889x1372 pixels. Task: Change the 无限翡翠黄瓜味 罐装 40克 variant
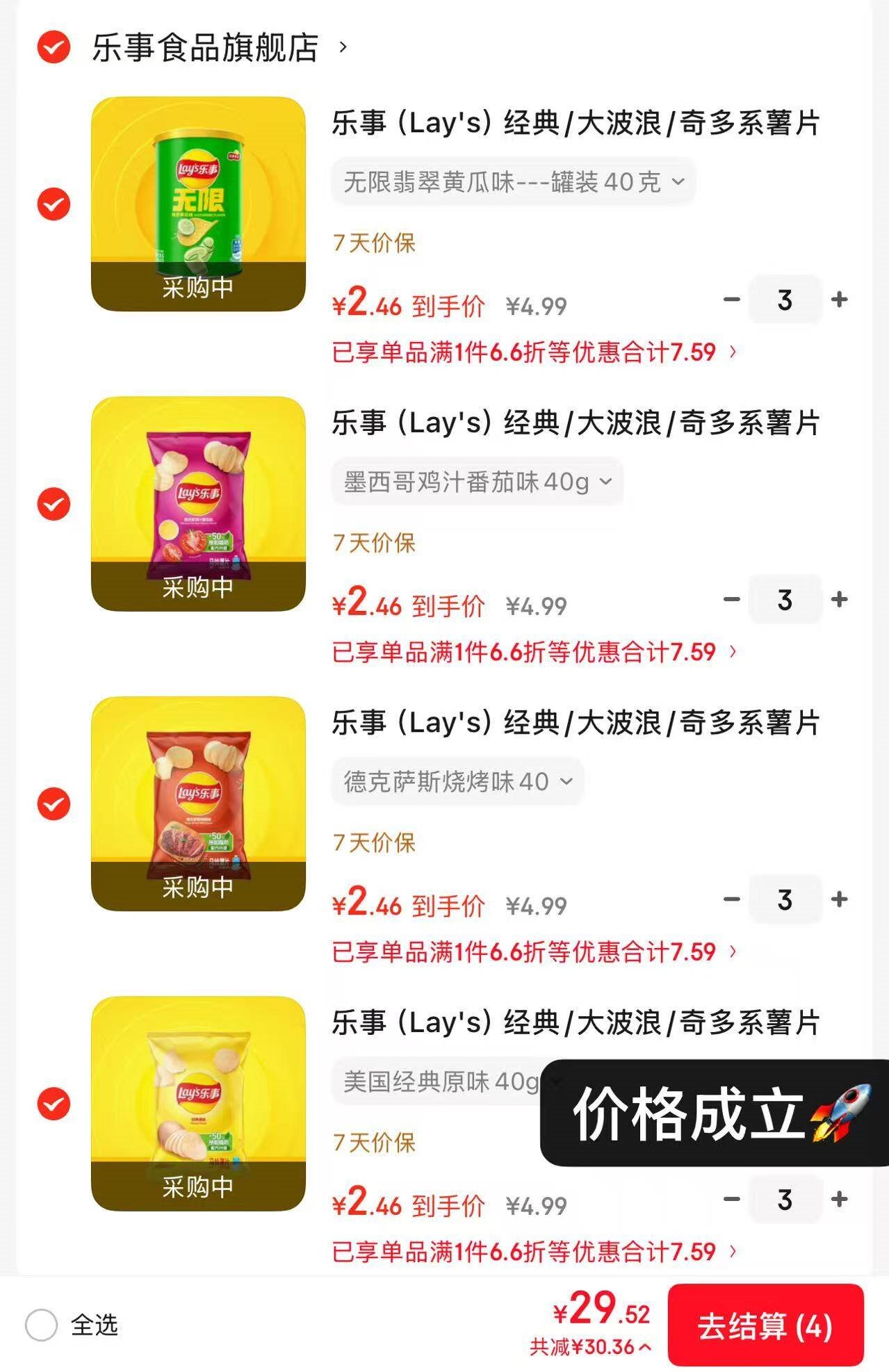(x=514, y=182)
